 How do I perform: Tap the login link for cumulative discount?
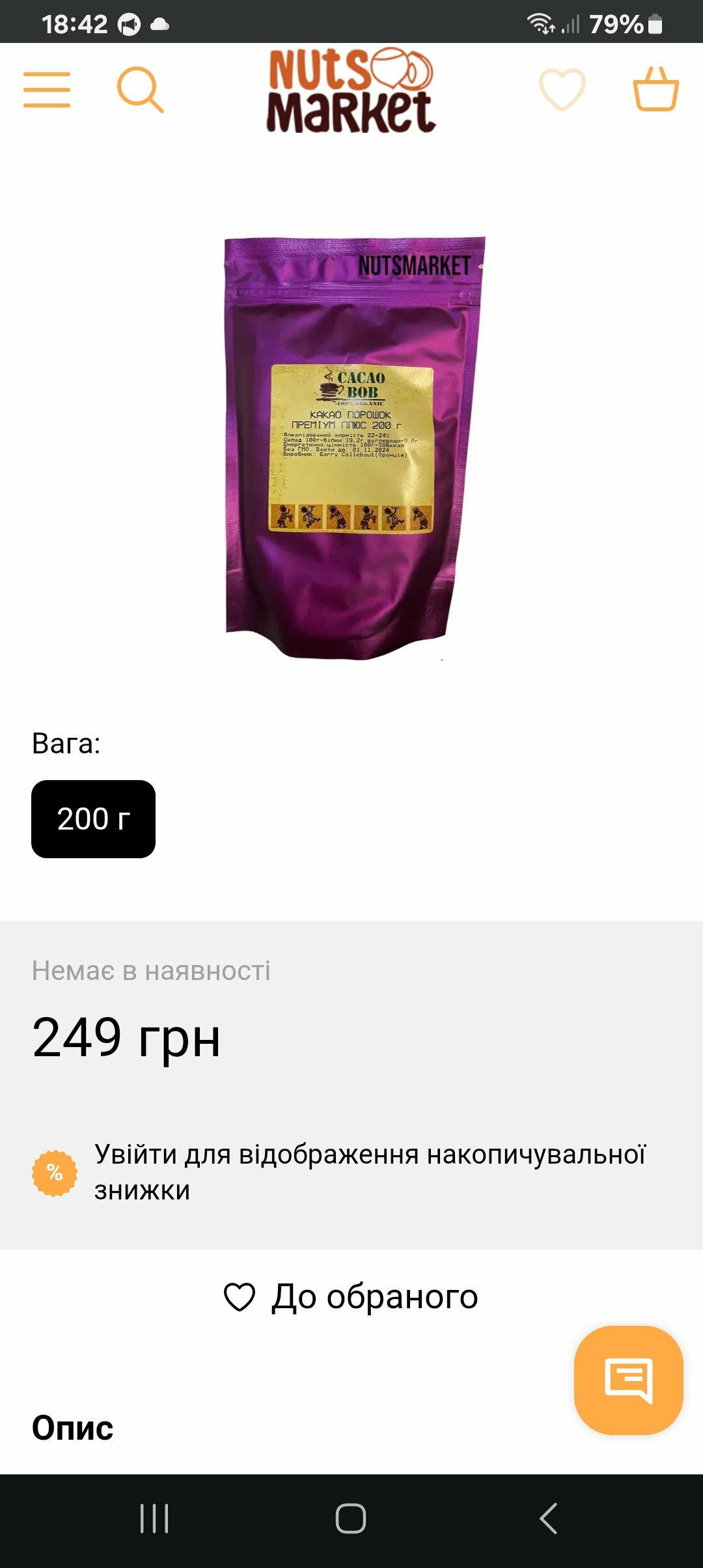(x=370, y=1172)
